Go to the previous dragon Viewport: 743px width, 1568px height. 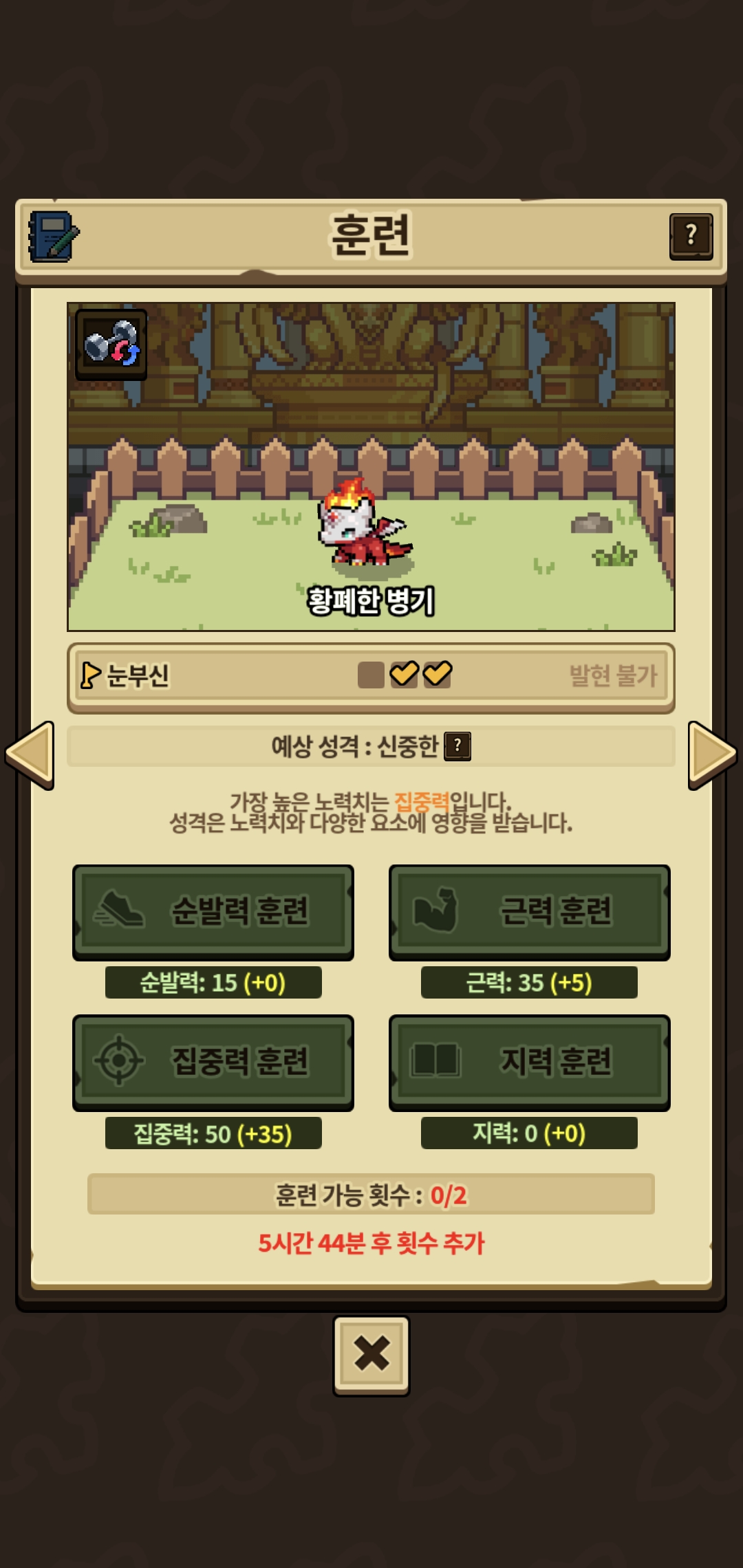click(30, 755)
